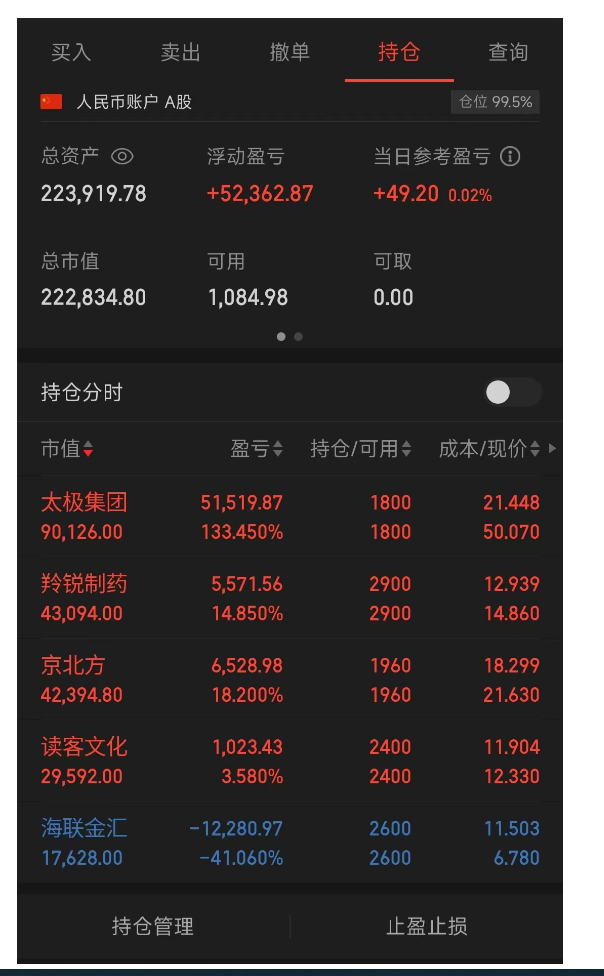Select the 人民币账户 A股 account row
Image resolution: width=604 pixels, height=976 pixels.
[x=290, y=101]
